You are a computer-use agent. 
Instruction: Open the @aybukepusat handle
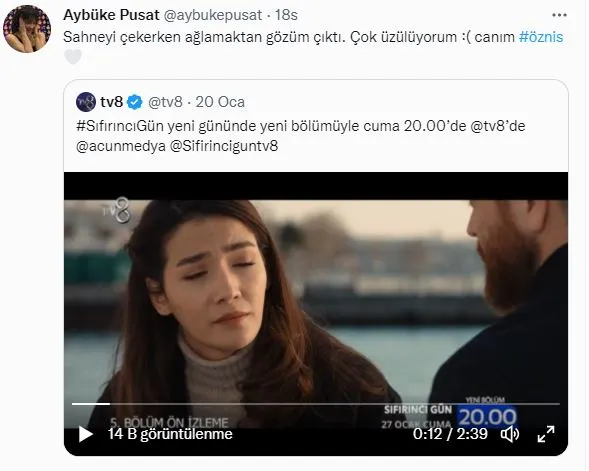pyautogui.click(x=213, y=15)
